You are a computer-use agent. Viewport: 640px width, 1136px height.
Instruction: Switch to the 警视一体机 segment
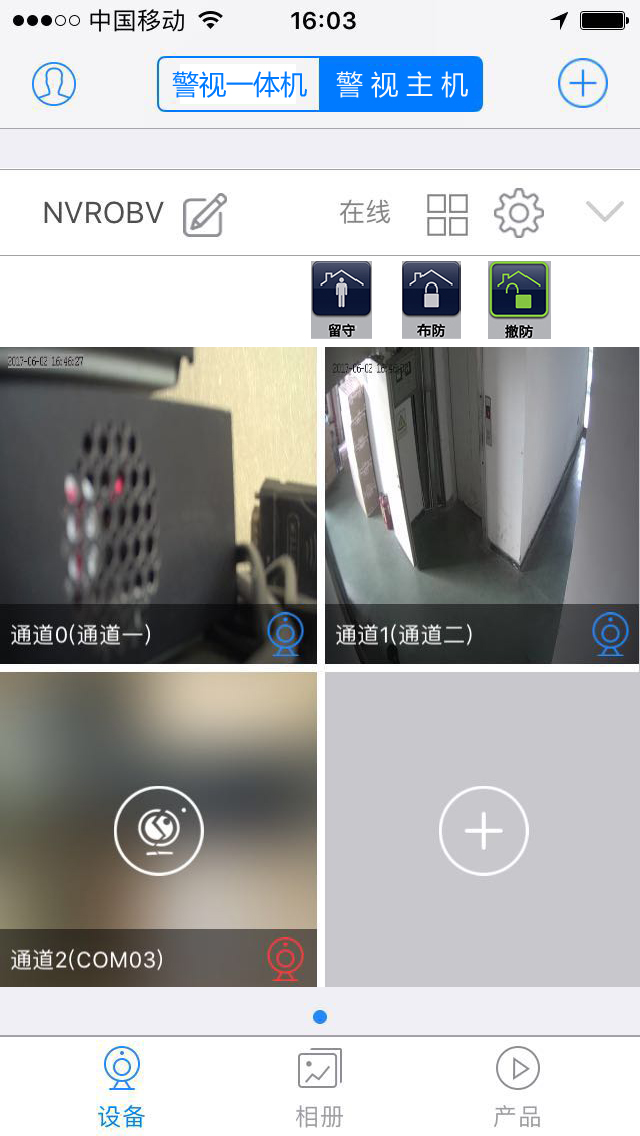239,84
